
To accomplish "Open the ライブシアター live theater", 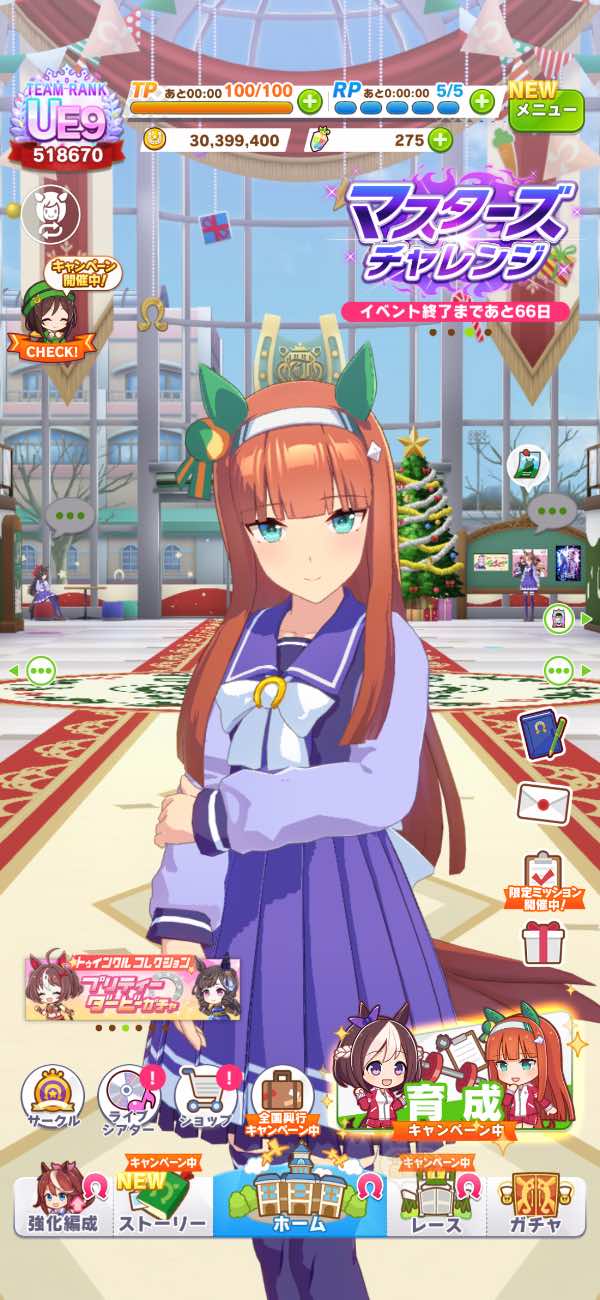I will click(x=128, y=1098).
